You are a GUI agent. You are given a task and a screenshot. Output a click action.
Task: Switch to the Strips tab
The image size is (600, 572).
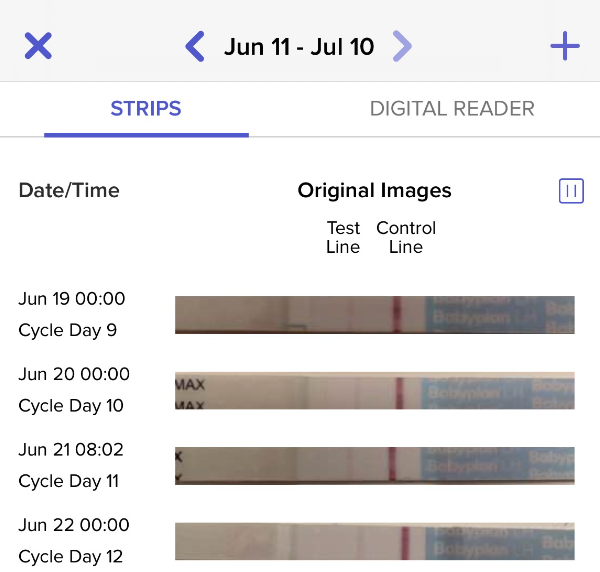pos(146,109)
